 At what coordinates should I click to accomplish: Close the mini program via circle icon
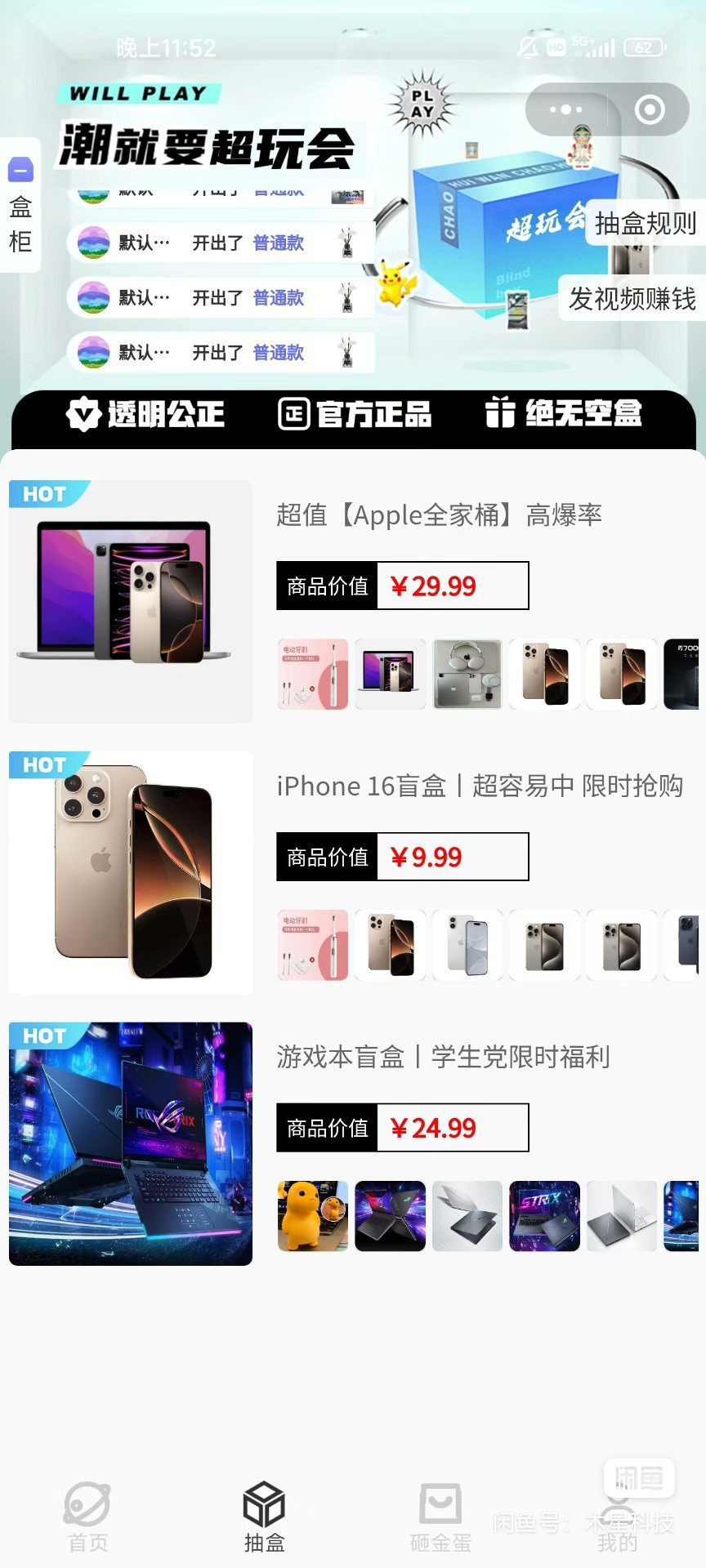pyautogui.click(x=650, y=109)
